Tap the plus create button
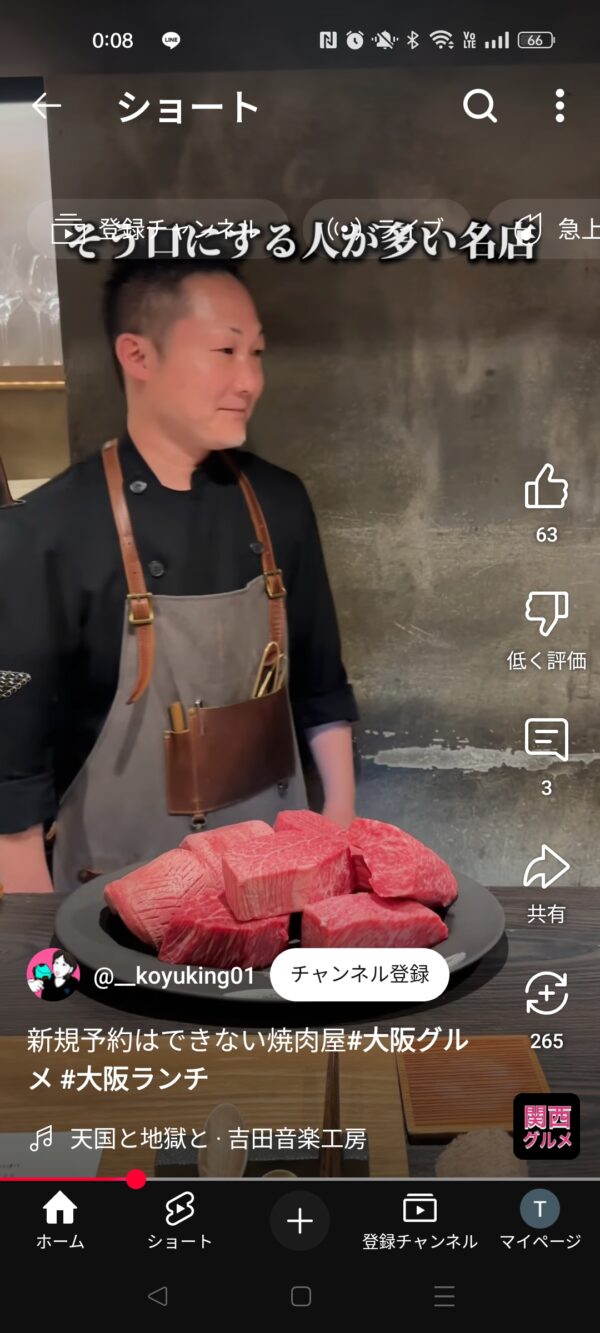The image size is (600, 1333). pyautogui.click(x=300, y=1221)
